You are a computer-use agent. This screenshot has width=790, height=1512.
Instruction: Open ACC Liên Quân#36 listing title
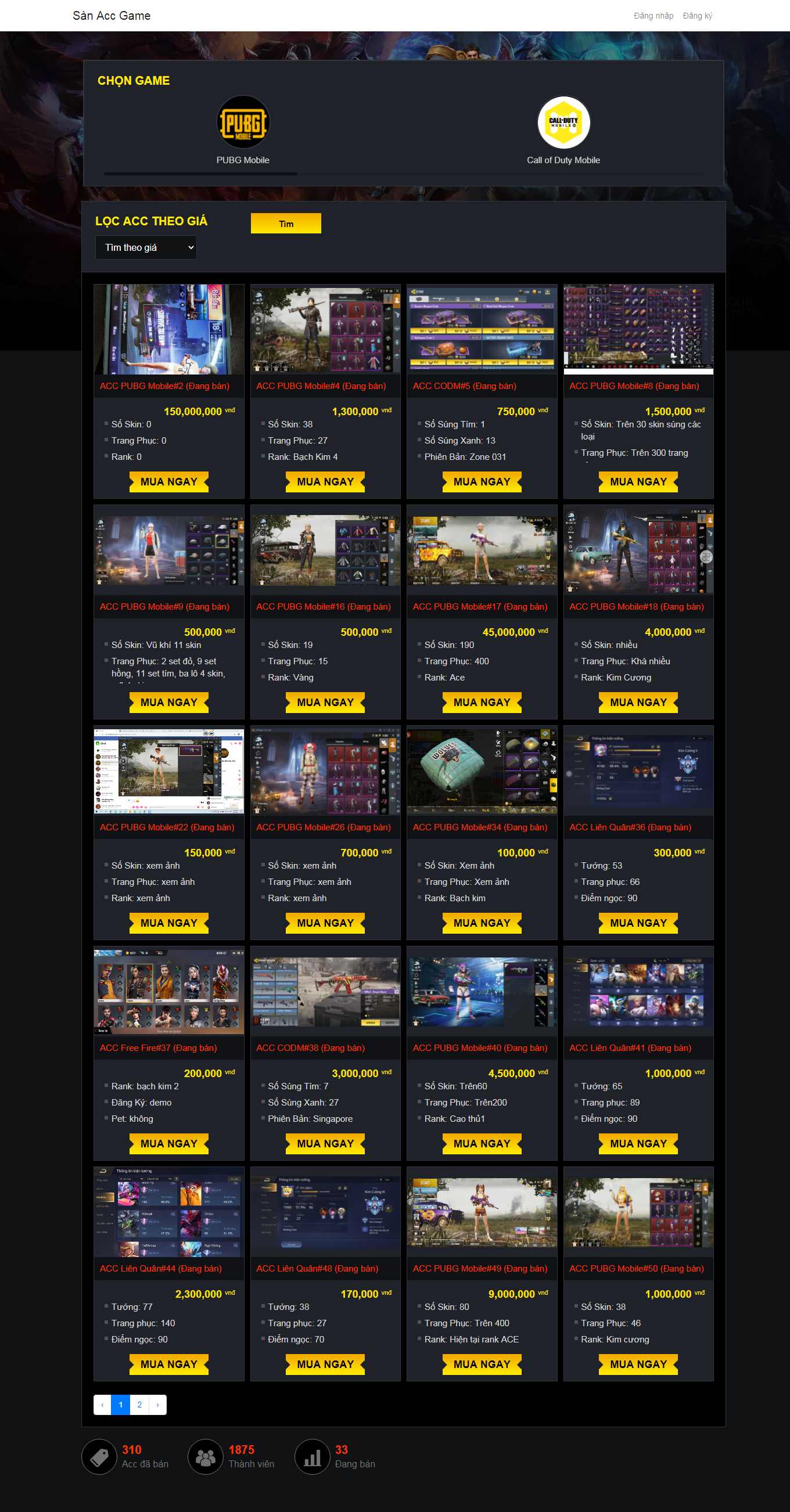click(x=630, y=827)
